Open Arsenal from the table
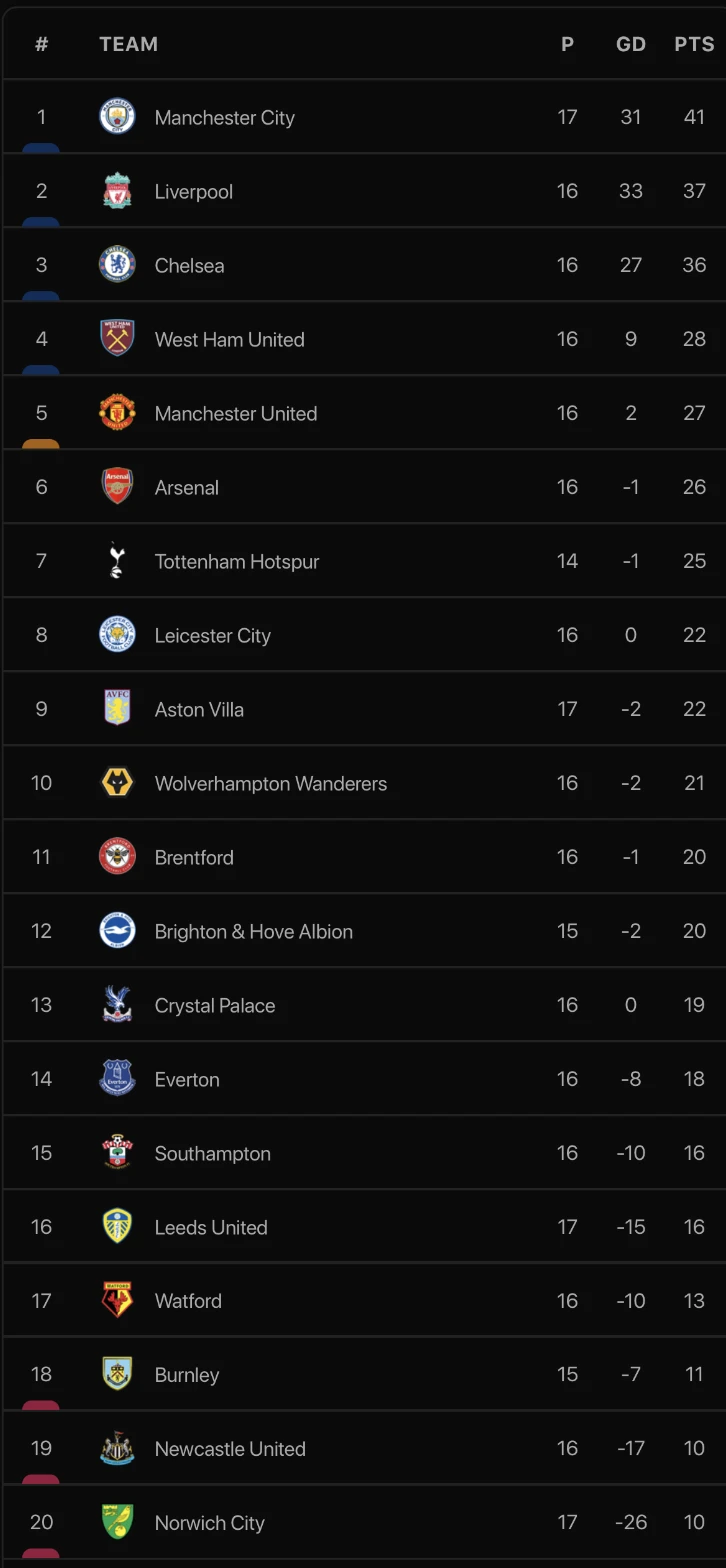 tap(186, 487)
